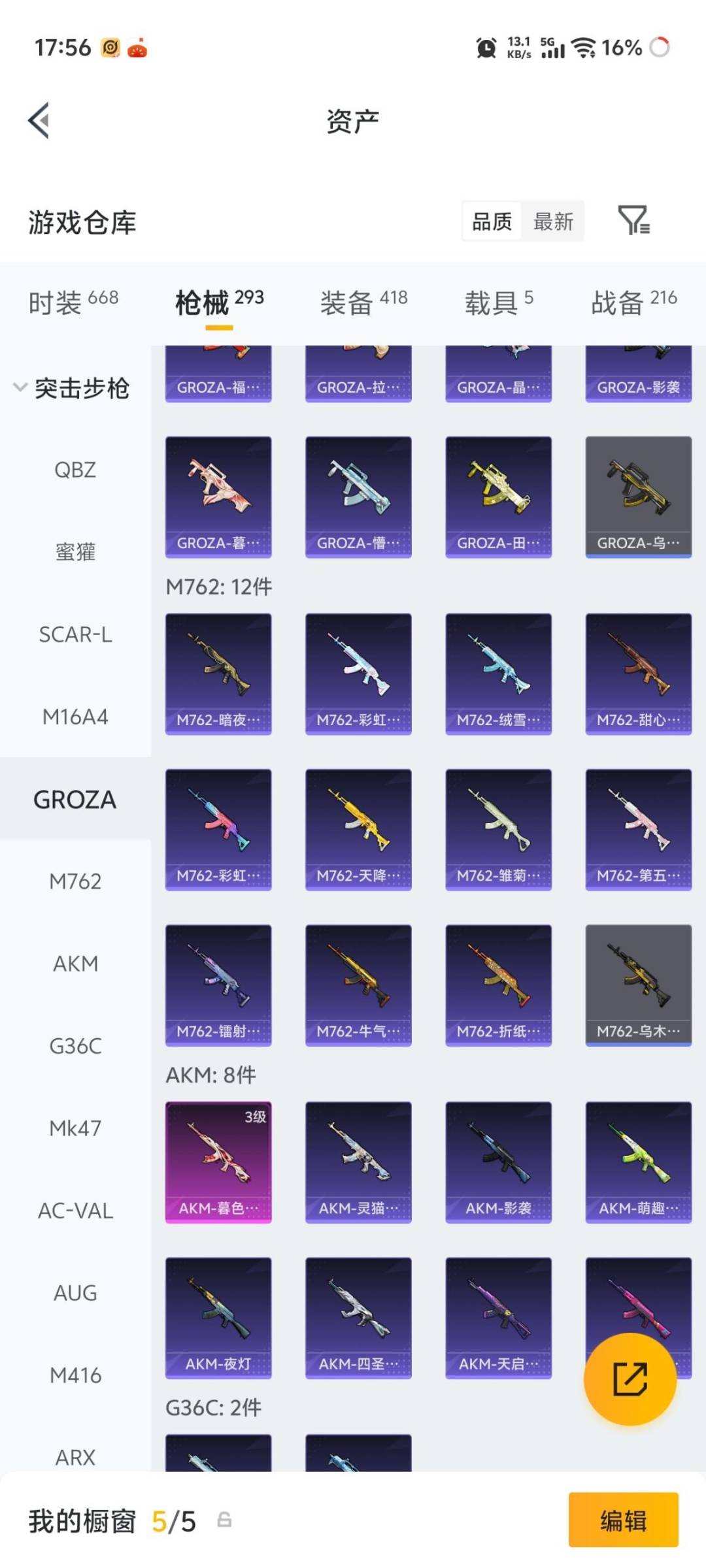The height and width of the screenshot is (1568, 706).
Task: Open the AKM-暮色… level 3 skin
Action: pyautogui.click(x=218, y=1162)
